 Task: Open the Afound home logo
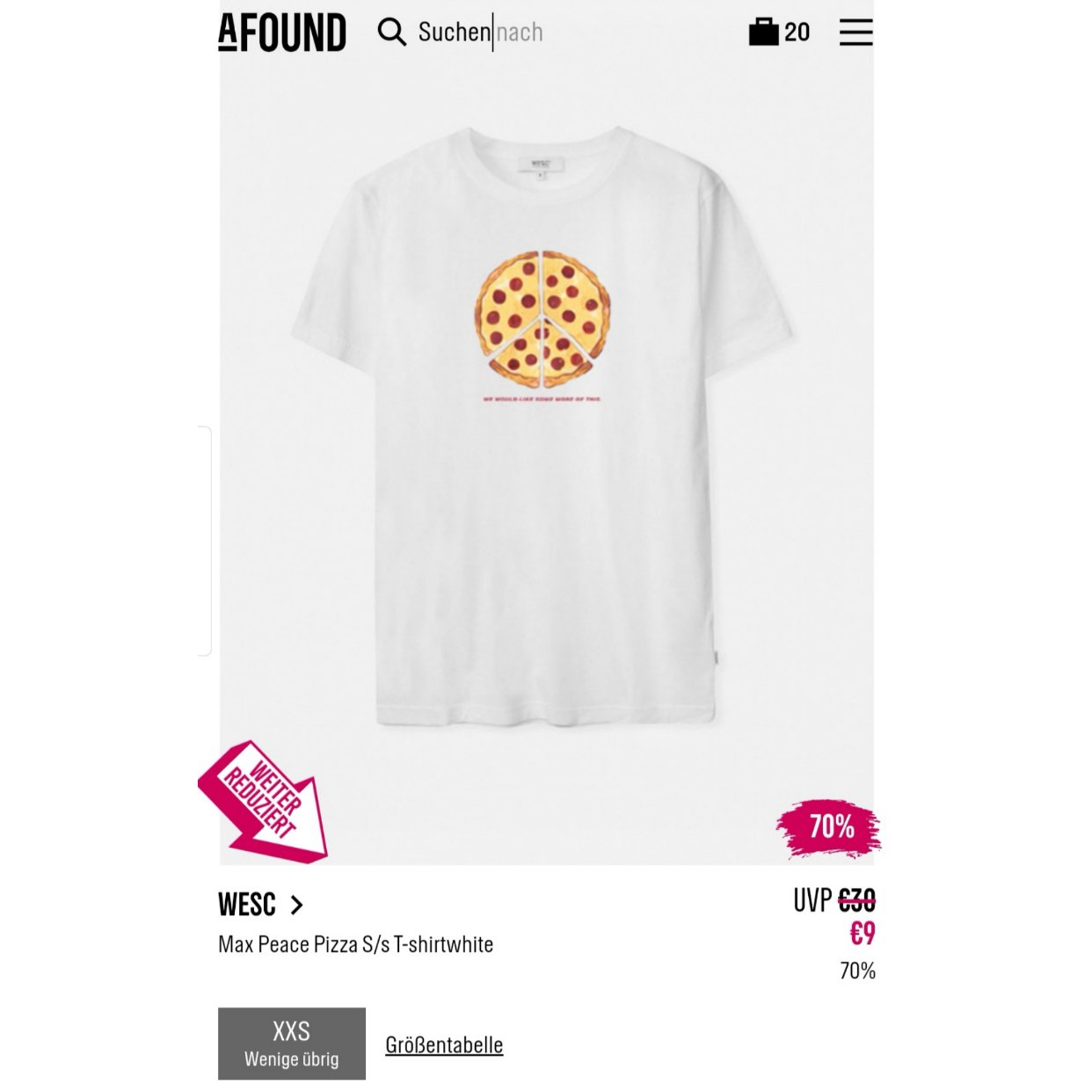click(x=281, y=33)
